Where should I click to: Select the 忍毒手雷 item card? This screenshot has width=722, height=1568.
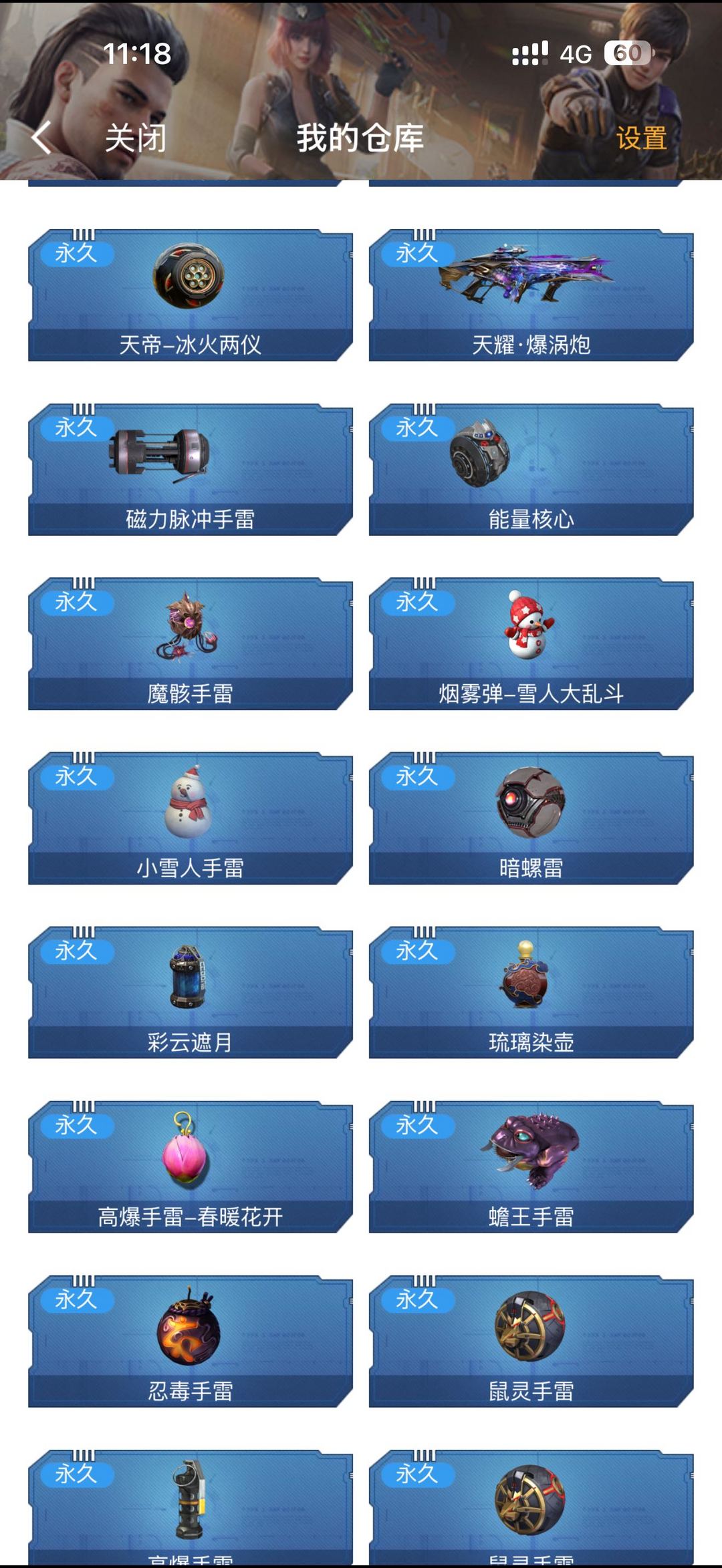(190, 1342)
